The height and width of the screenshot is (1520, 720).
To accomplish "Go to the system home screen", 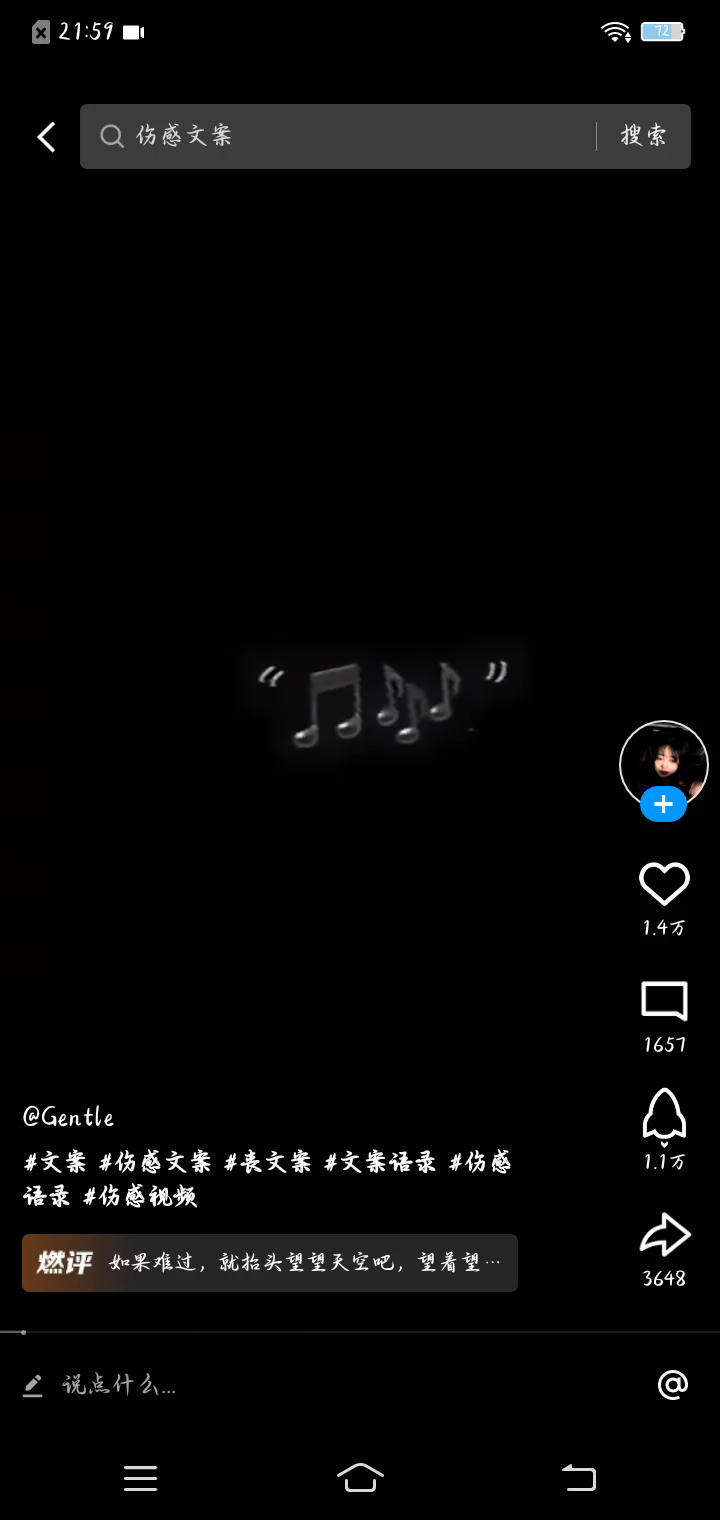I will [x=360, y=1478].
